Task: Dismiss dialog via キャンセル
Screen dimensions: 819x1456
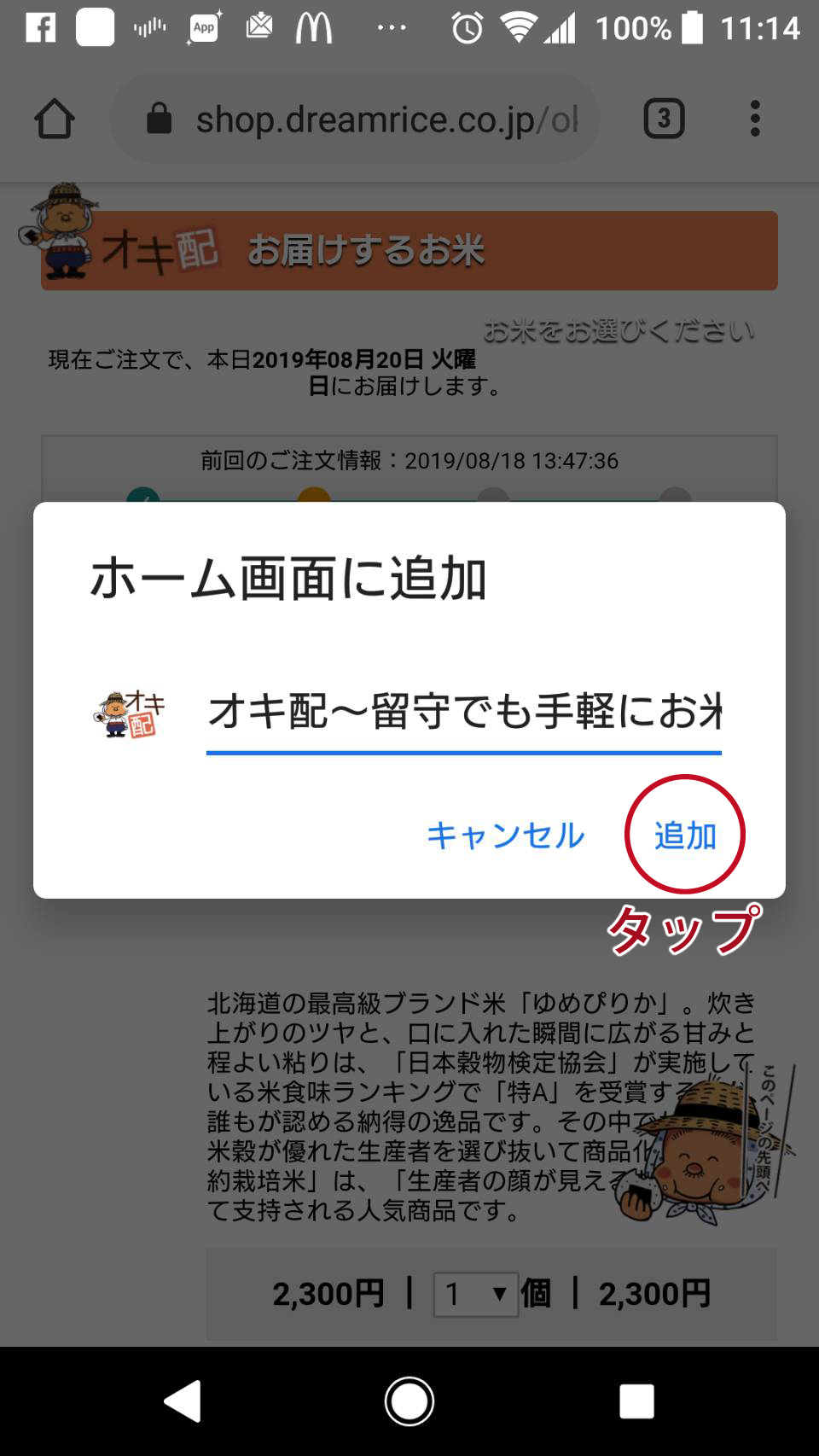Action: 505,836
